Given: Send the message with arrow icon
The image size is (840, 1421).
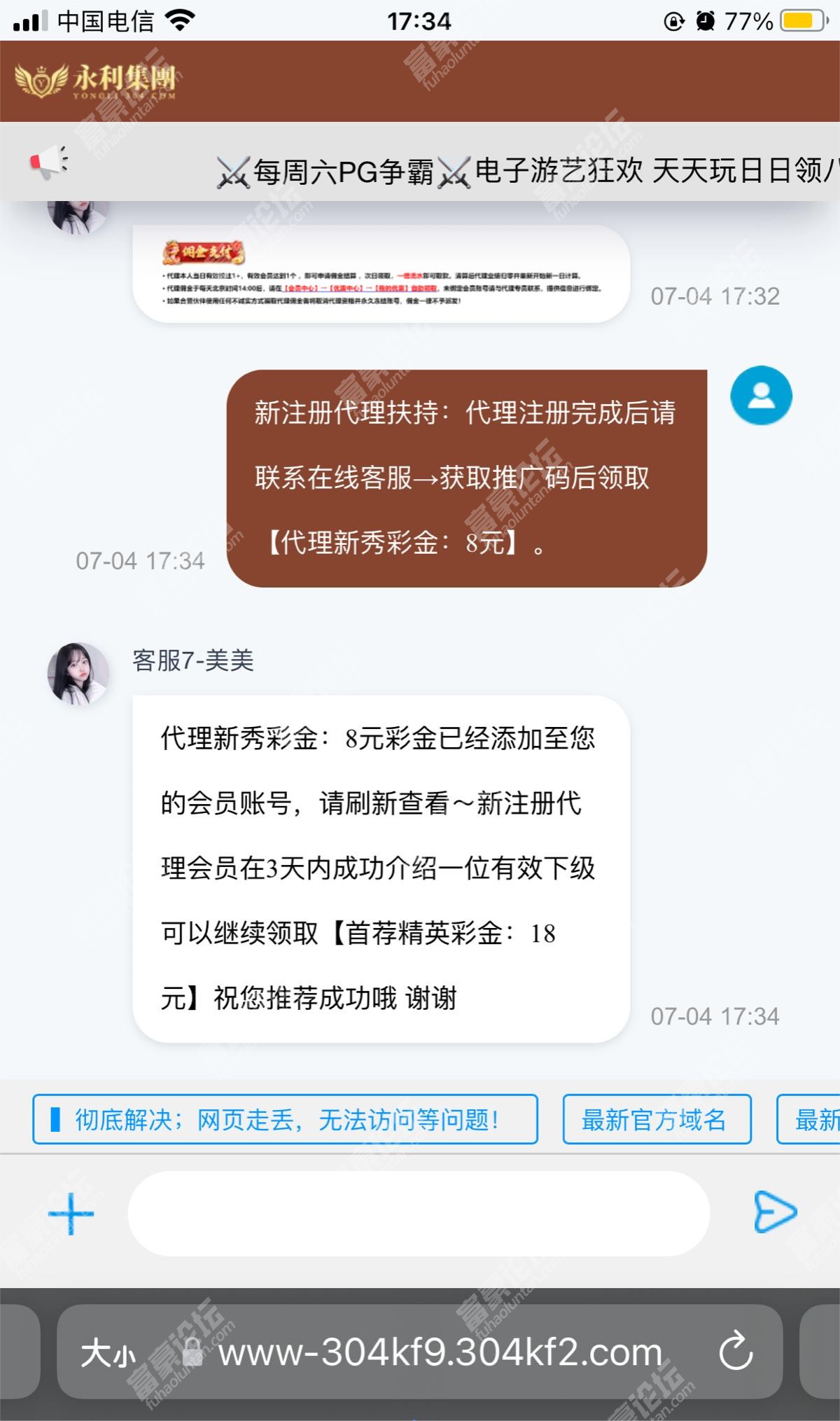Looking at the screenshot, I should click(x=775, y=1212).
